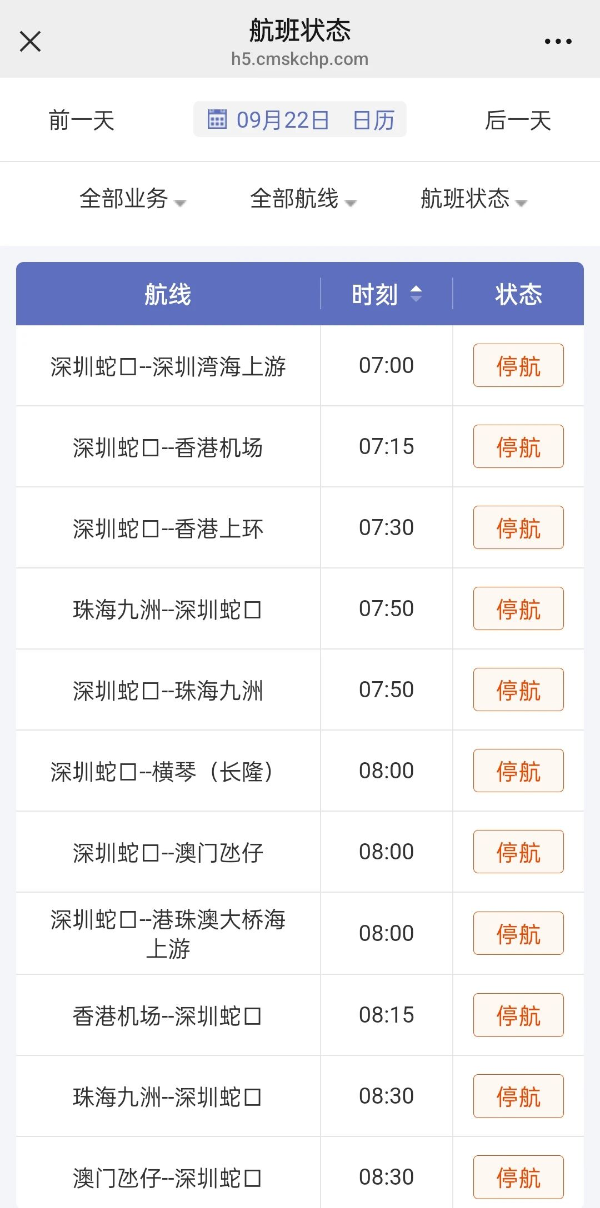The height and width of the screenshot is (1208, 600).
Task: Expand the 航班状态 filter dropdown
Action: pos(473,199)
